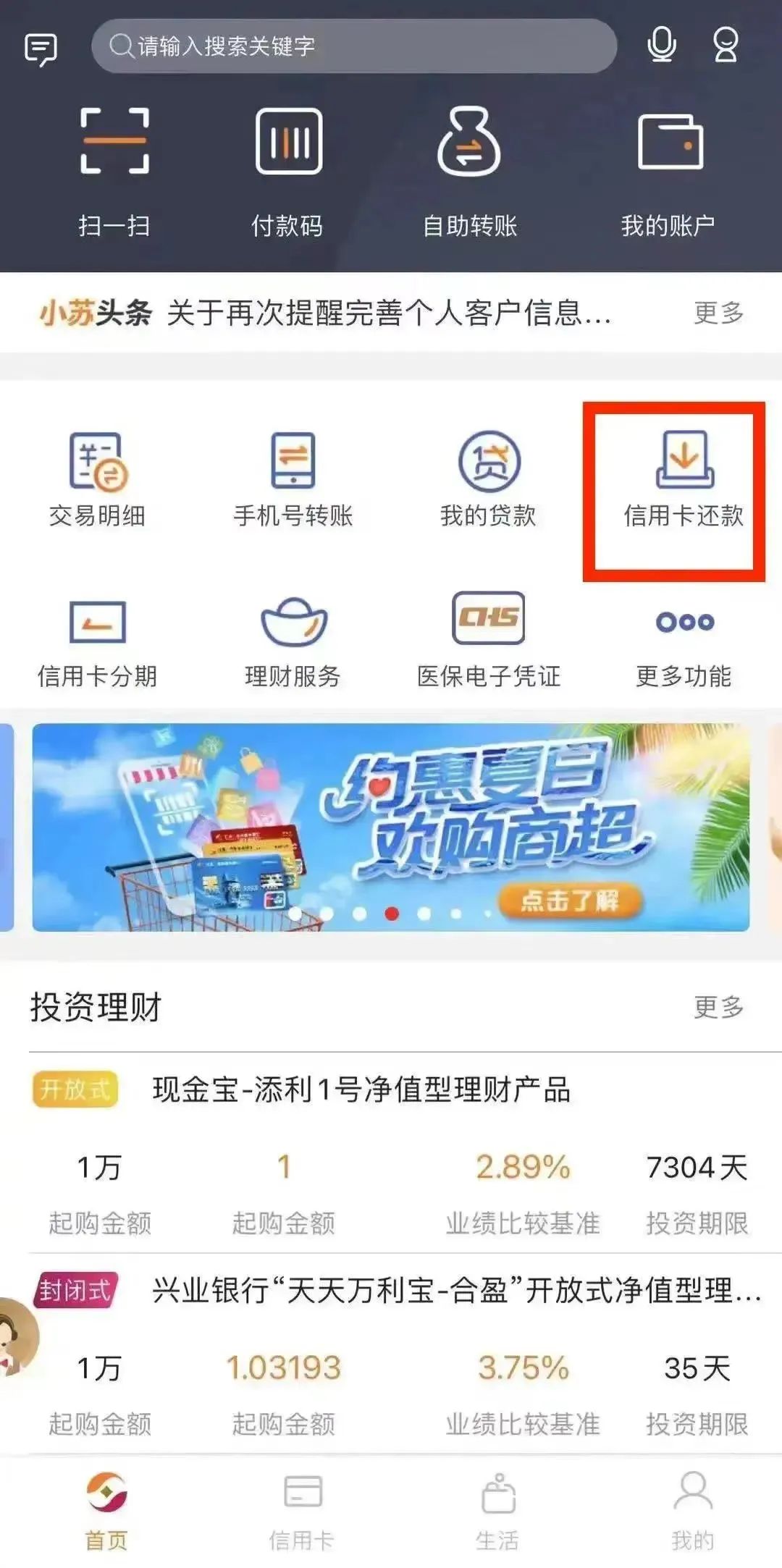Open the 约惠夏日 欢购商超 promo banner
782x1568 pixels.
tap(391, 827)
